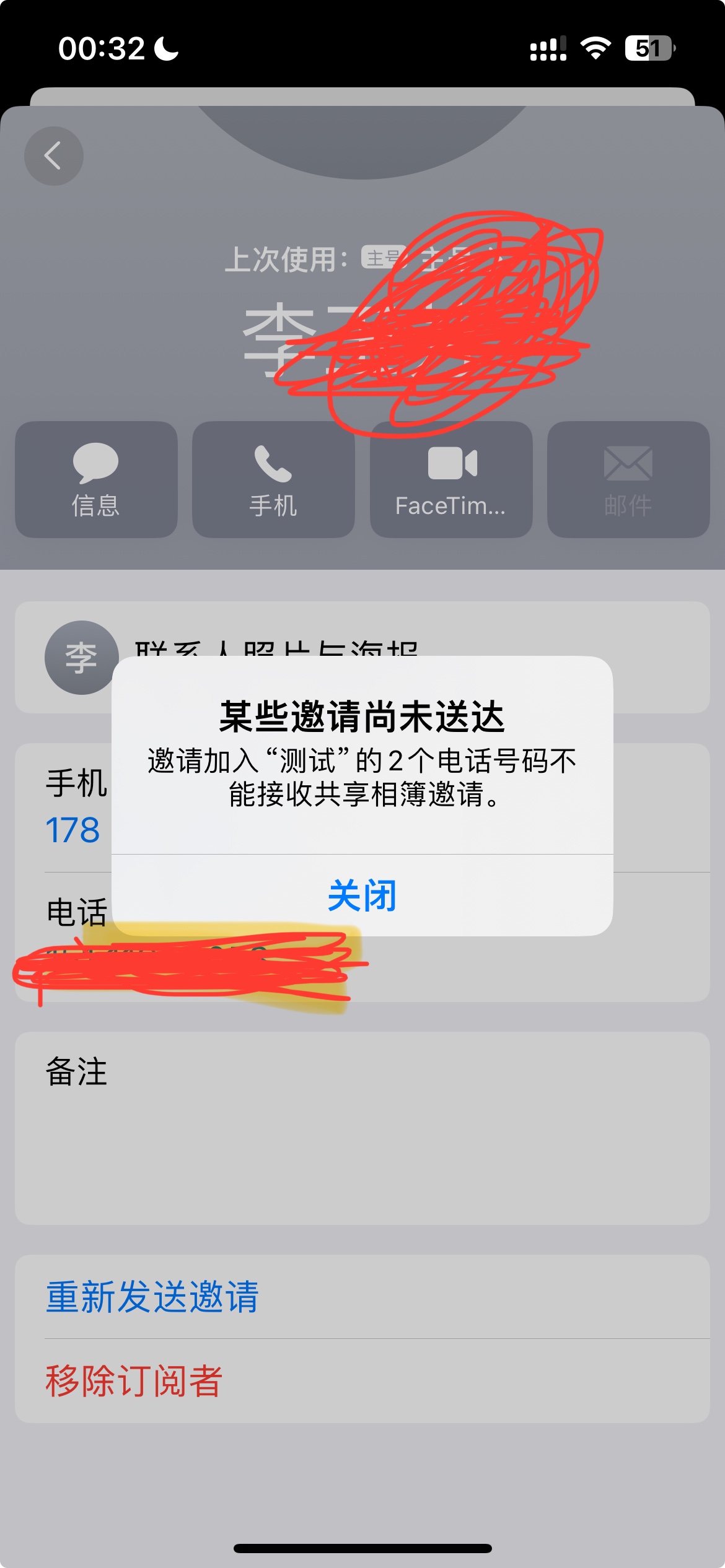Start a FaceTime call
The height and width of the screenshot is (1568, 725).
tap(451, 480)
